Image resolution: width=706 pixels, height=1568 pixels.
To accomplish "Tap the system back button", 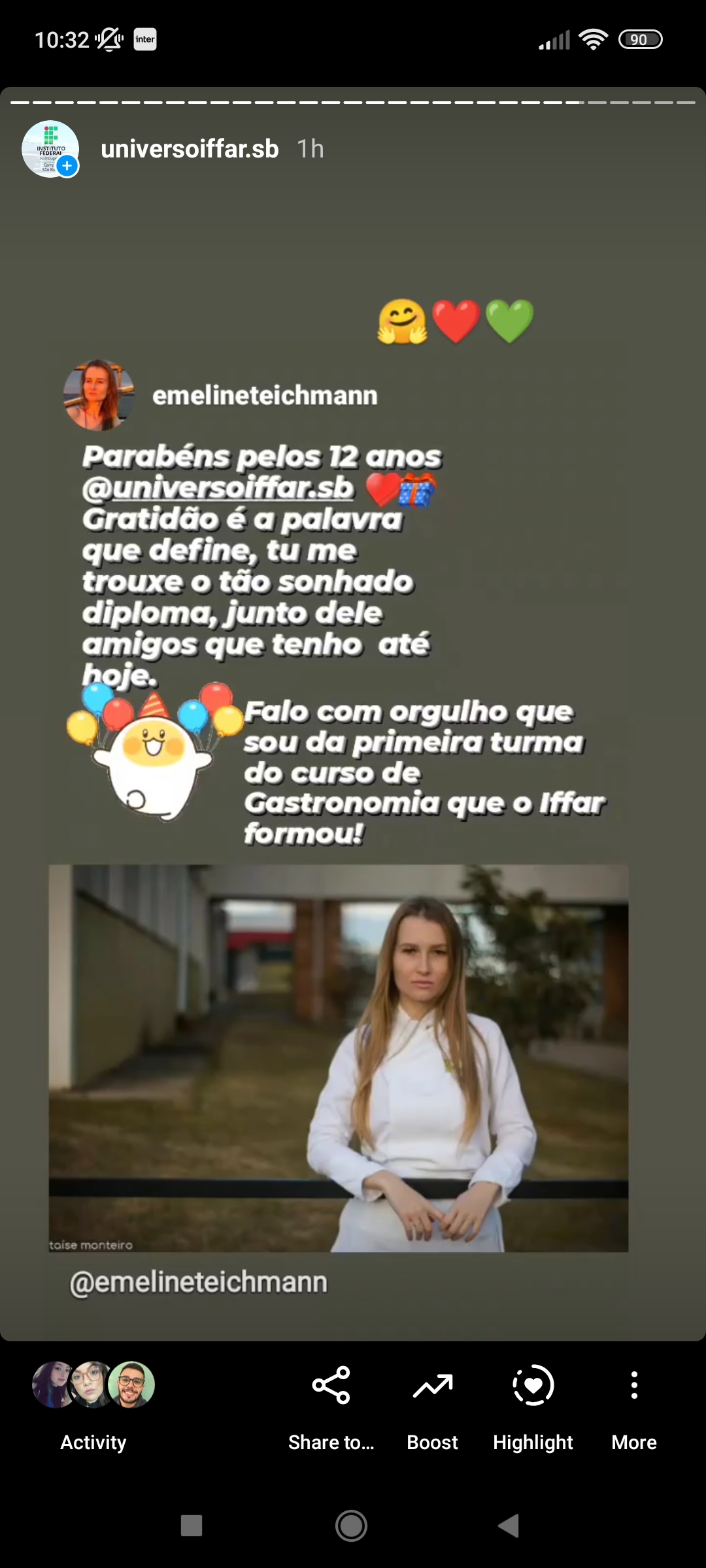I will 508,1526.
